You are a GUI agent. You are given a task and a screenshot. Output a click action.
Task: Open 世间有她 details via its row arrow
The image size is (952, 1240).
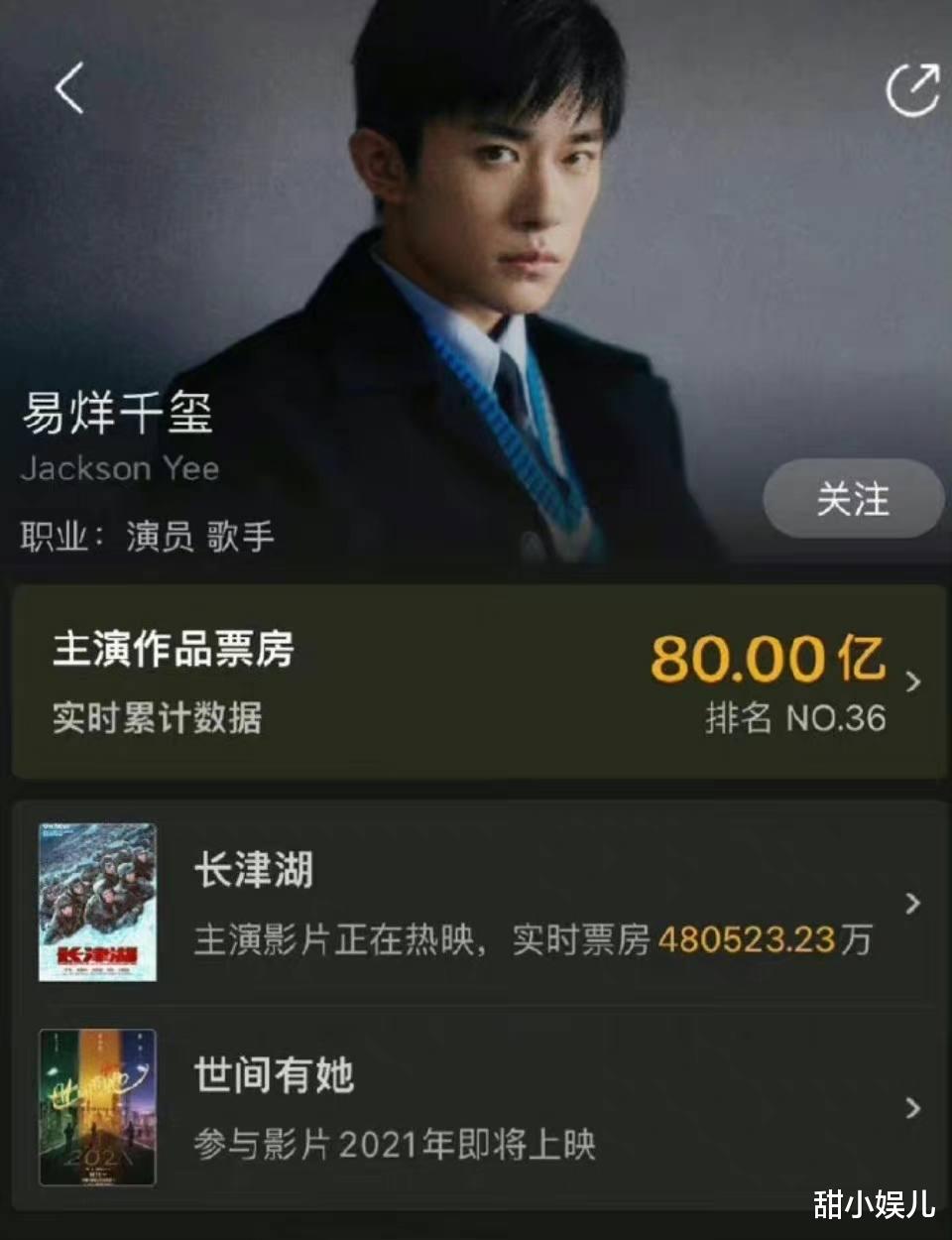coord(914,1109)
